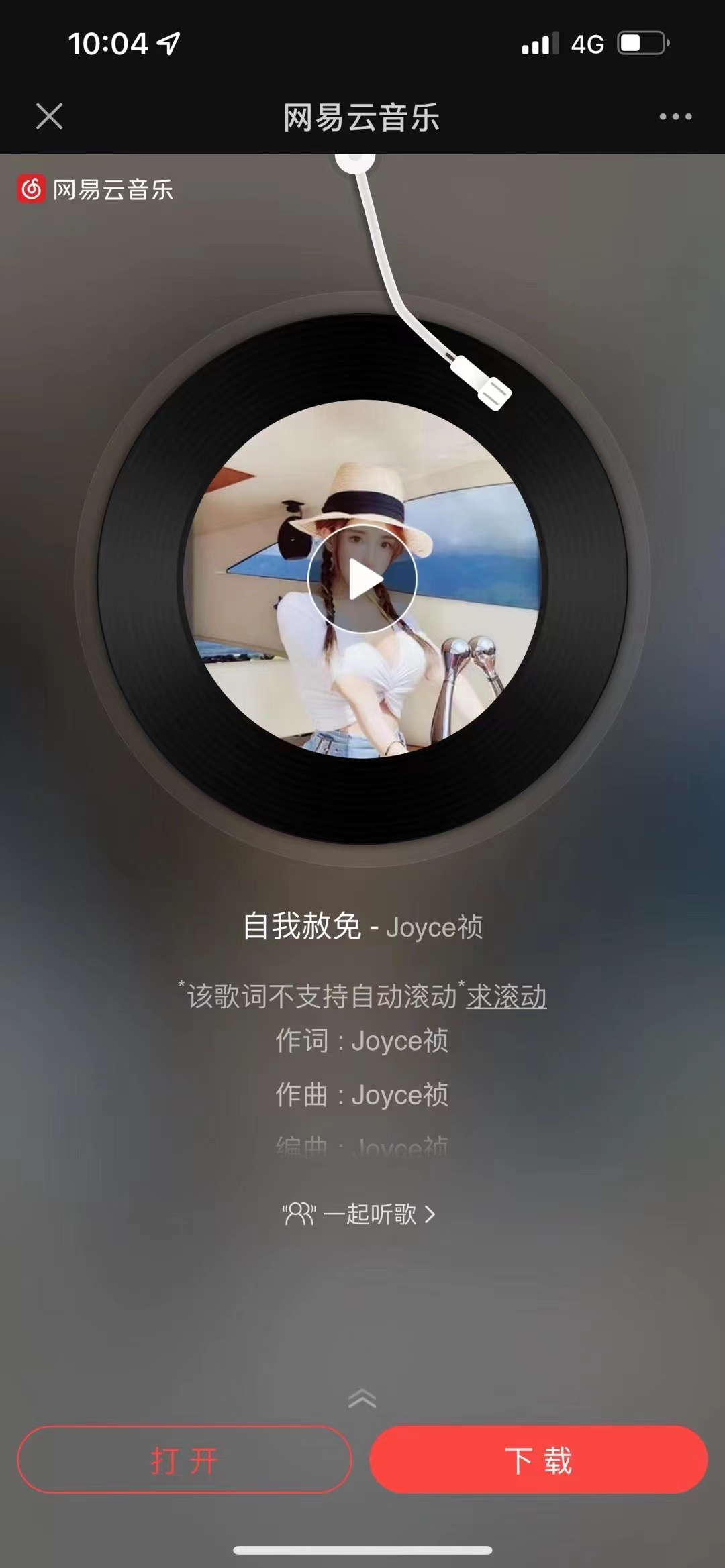The width and height of the screenshot is (725, 1568).
Task: Tap the play button on the vinyl record
Action: click(x=362, y=578)
